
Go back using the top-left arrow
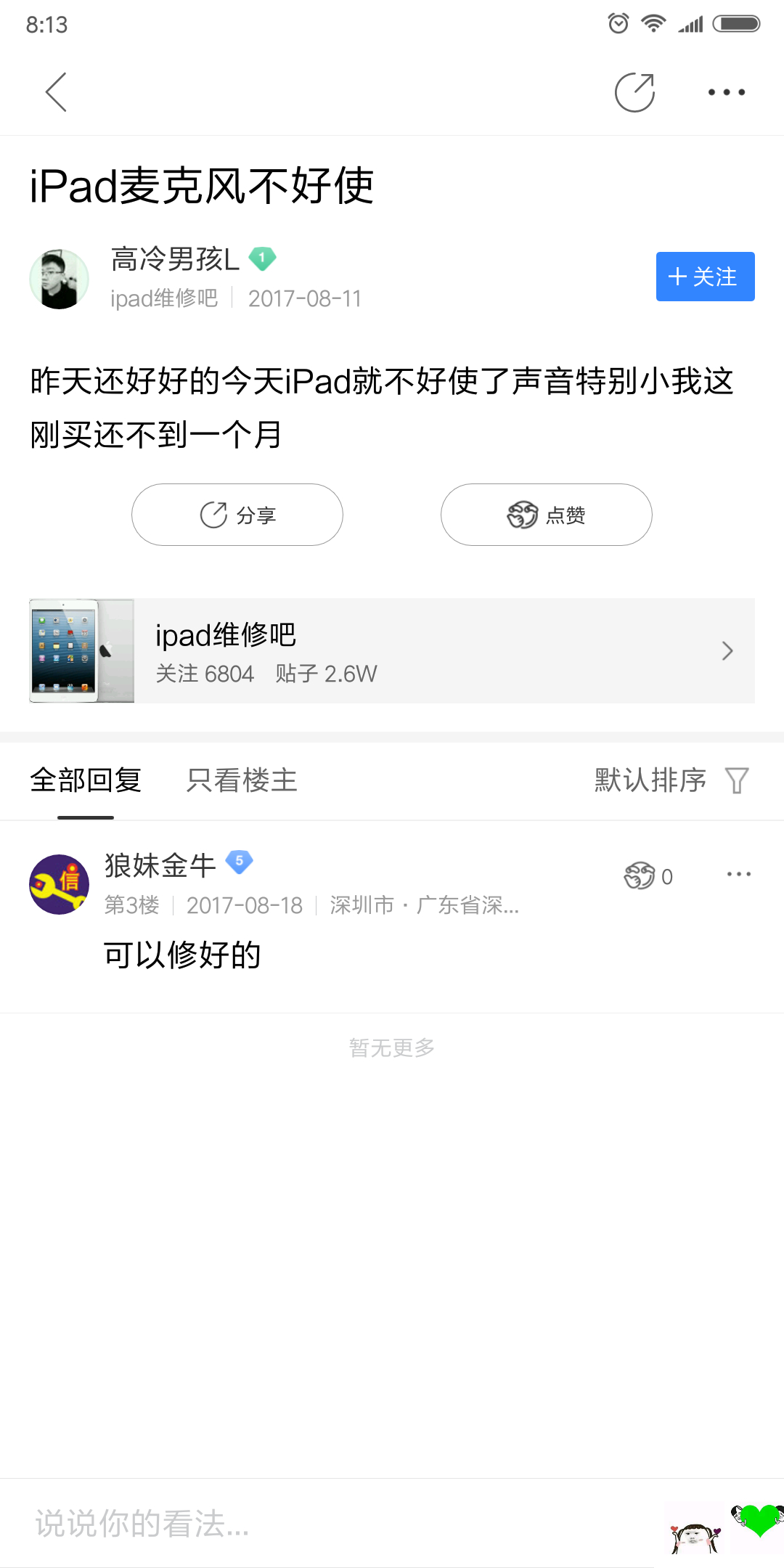pos(56,92)
